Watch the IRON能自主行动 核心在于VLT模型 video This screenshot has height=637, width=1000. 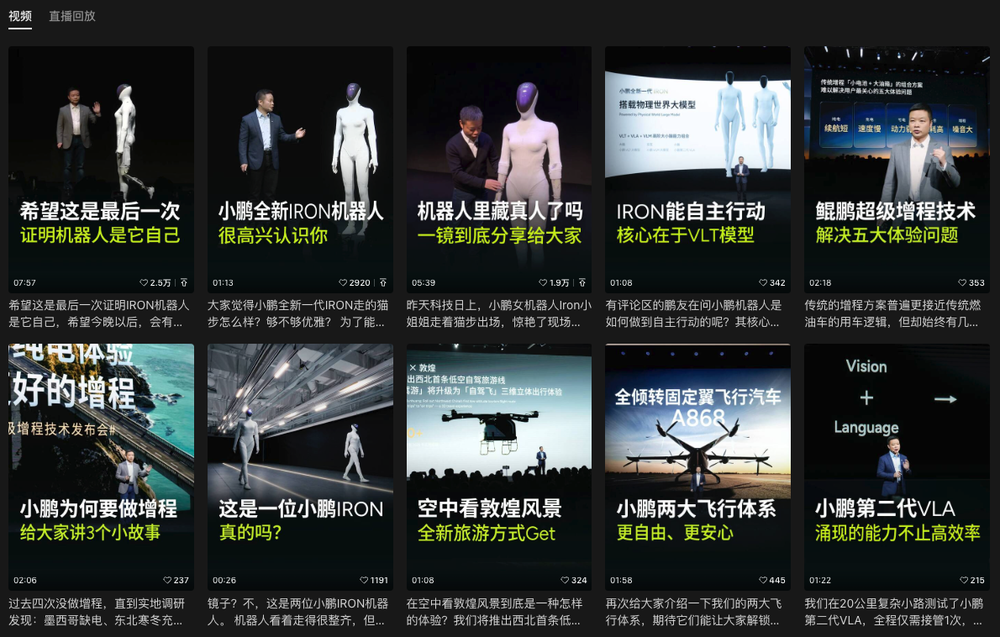697,169
